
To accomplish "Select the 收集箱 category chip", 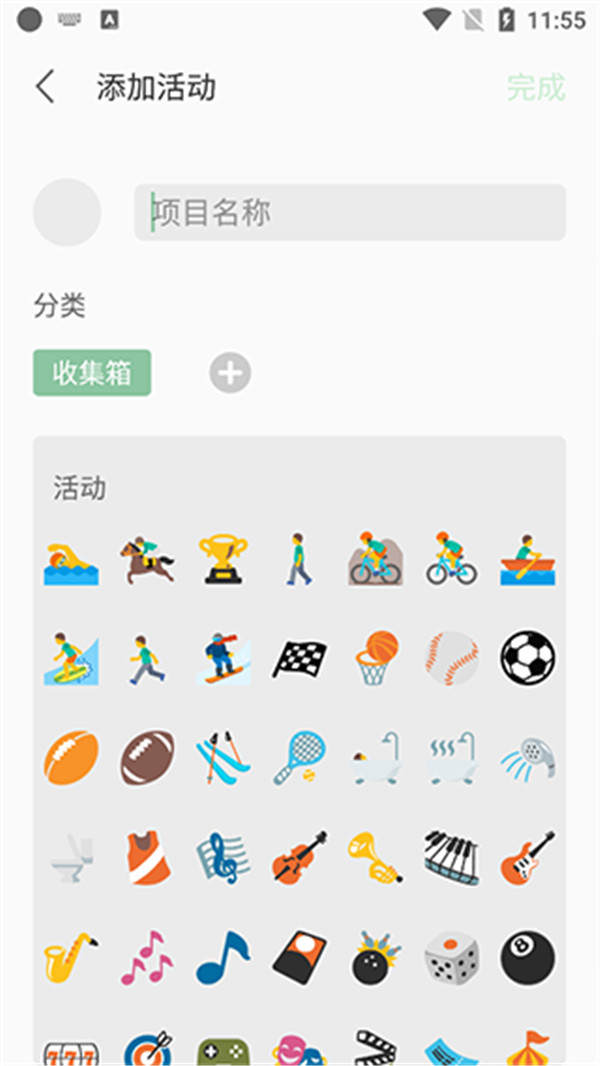I will [x=92, y=373].
